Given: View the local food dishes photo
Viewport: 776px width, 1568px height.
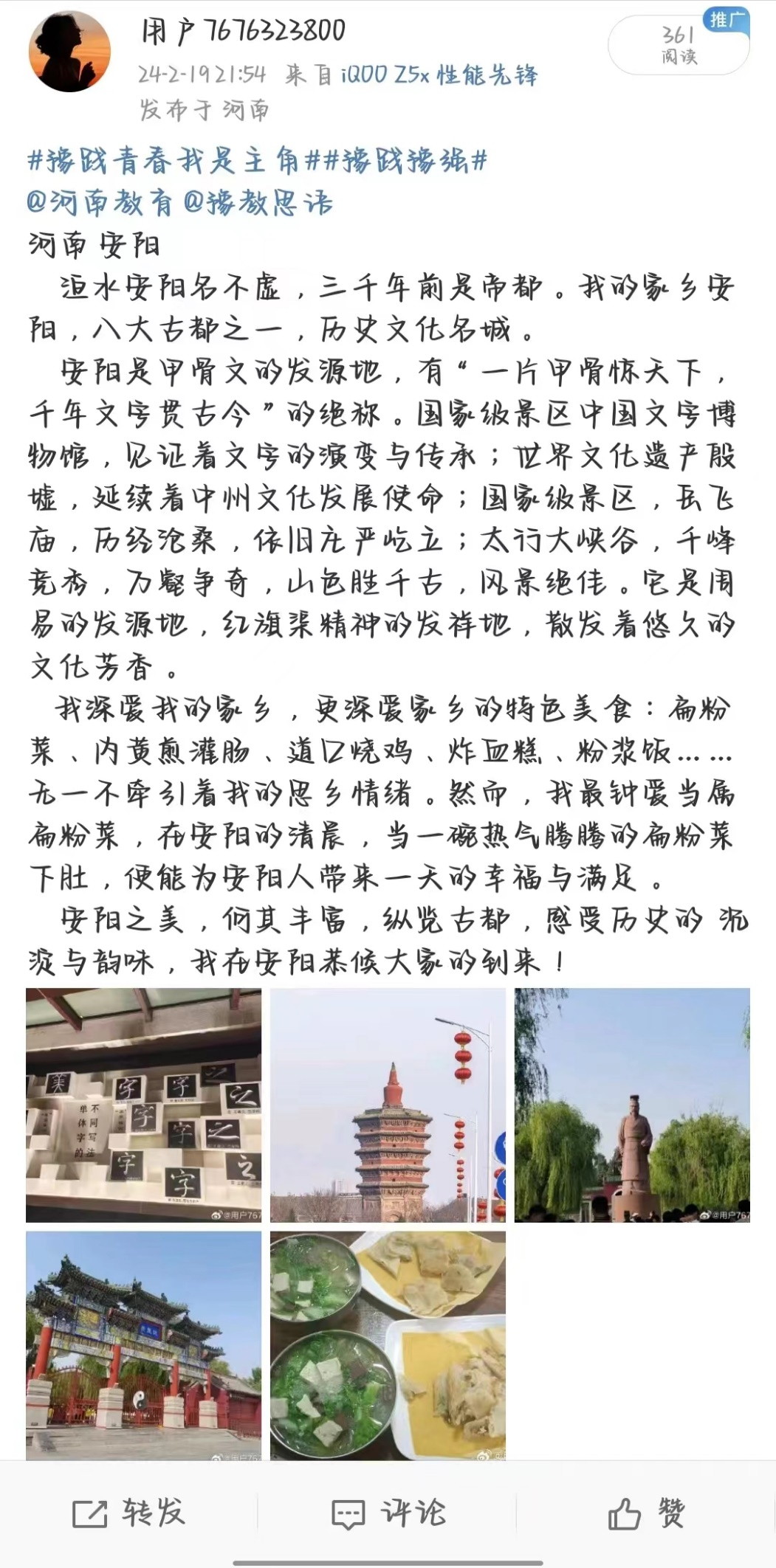Looking at the screenshot, I should (388, 1345).
